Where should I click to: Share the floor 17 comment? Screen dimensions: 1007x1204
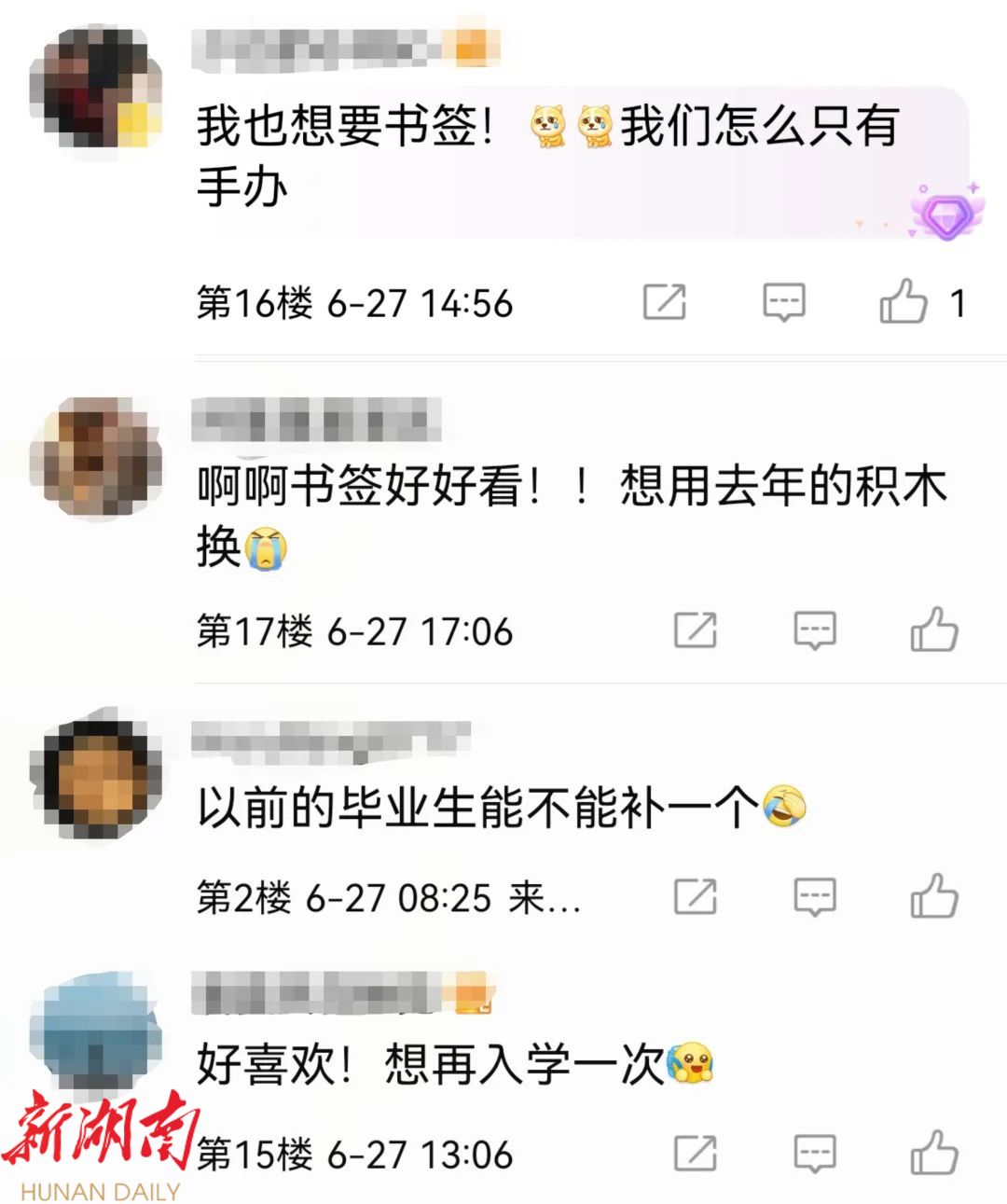696,630
